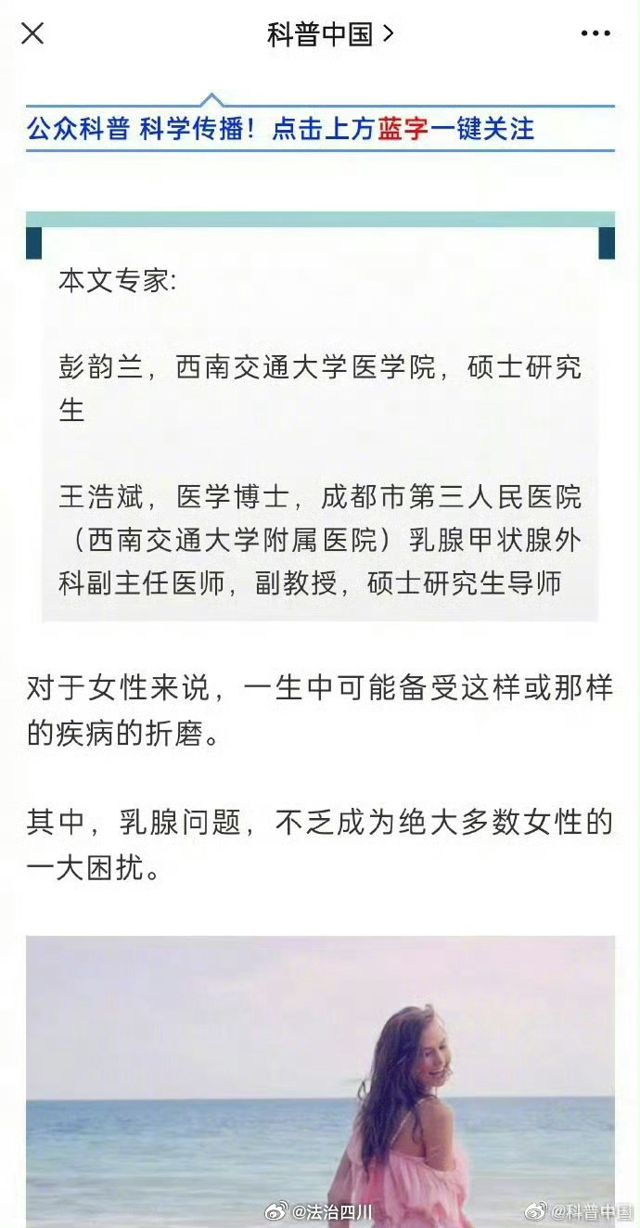
Task: Open the three-dot more options menu
Action: click(x=595, y=34)
